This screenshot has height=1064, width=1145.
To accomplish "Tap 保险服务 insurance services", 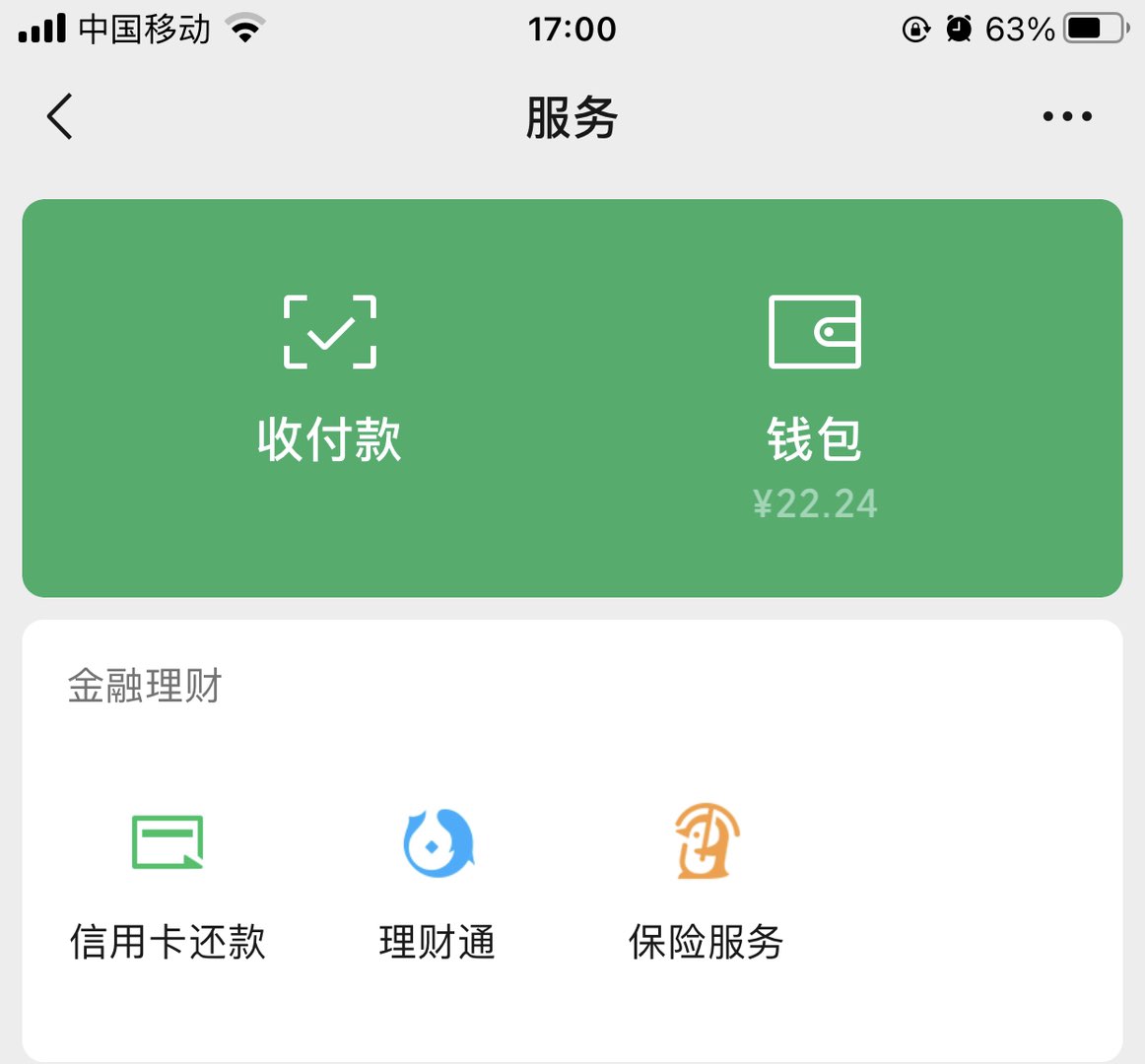I will 707,882.
